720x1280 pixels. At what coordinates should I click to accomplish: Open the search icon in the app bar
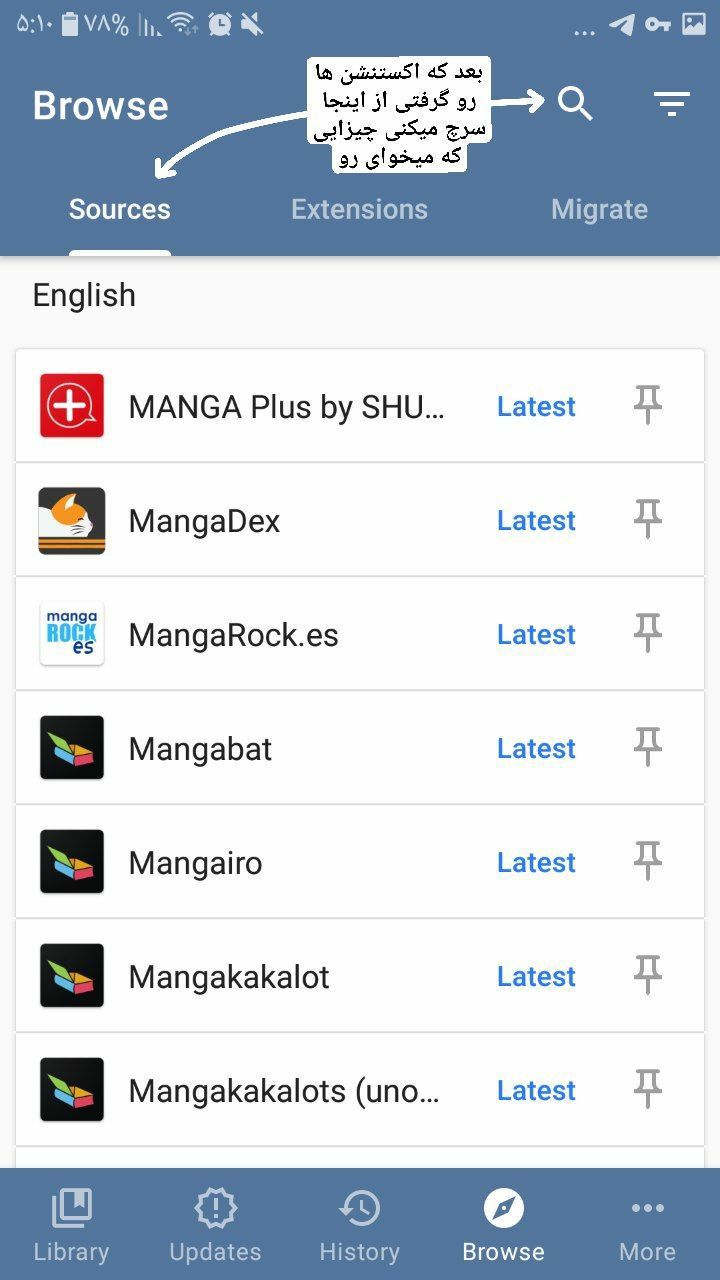575,103
